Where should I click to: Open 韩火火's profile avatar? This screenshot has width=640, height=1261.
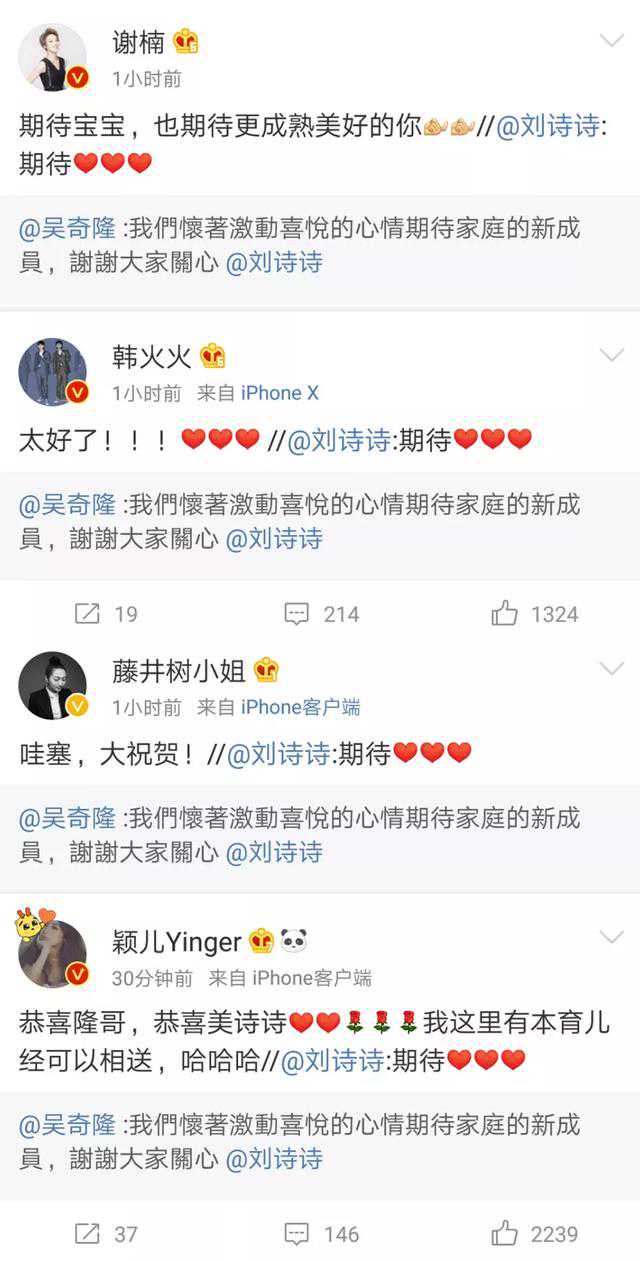coord(53,372)
